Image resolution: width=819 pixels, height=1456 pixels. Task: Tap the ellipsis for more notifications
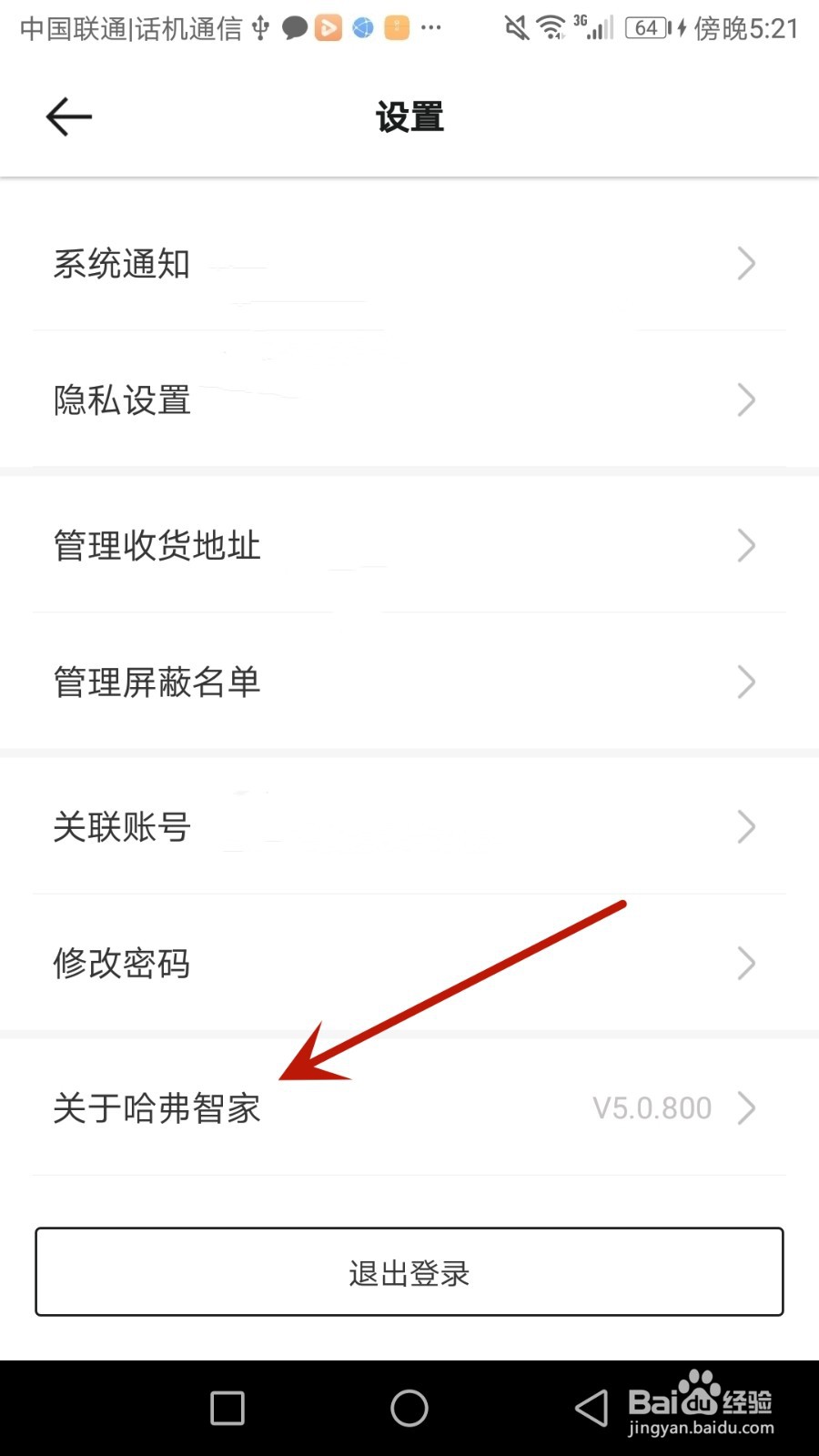(x=430, y=29)
